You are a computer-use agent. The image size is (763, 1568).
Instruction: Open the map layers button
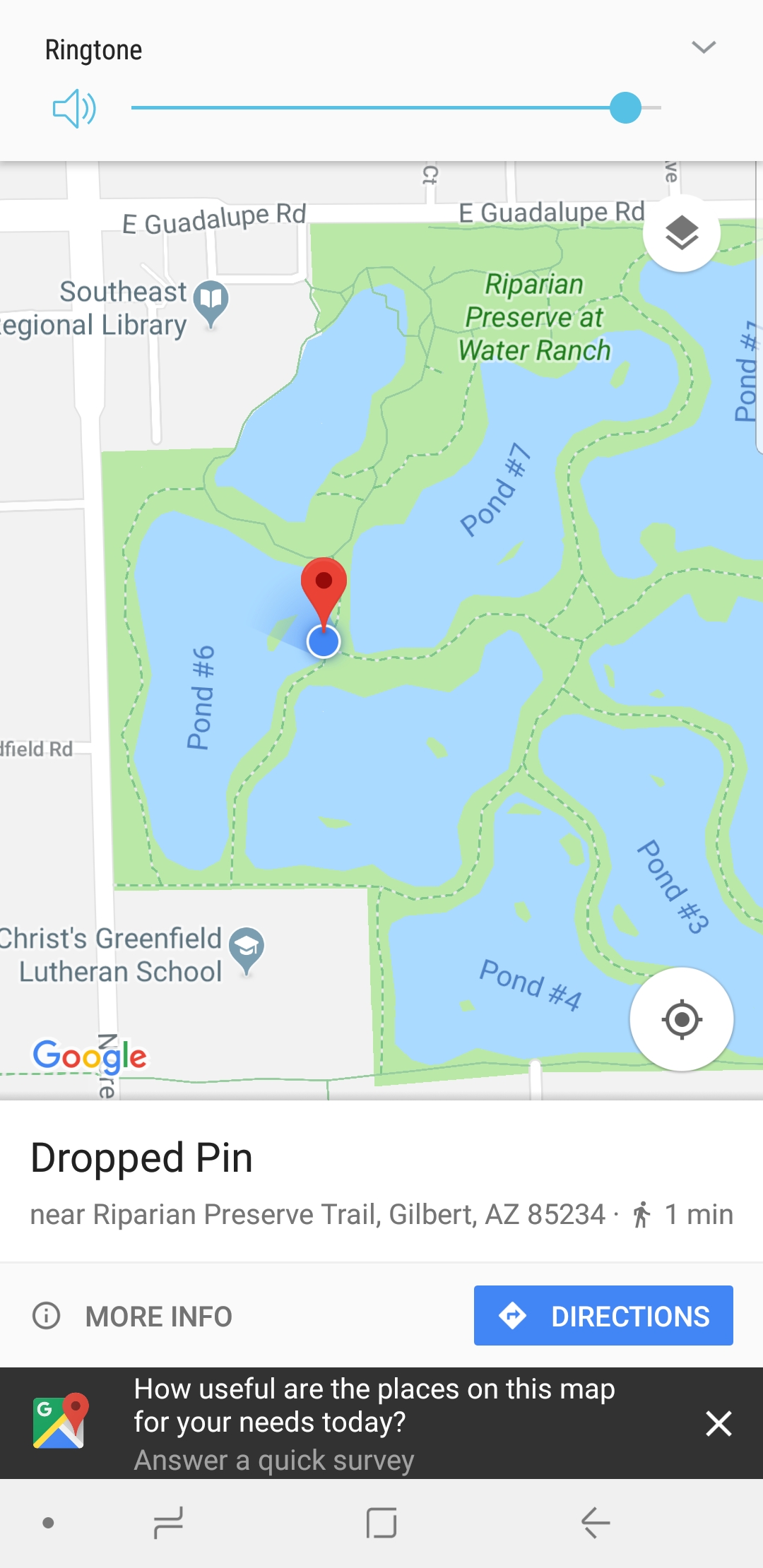(x=681, y=233)
